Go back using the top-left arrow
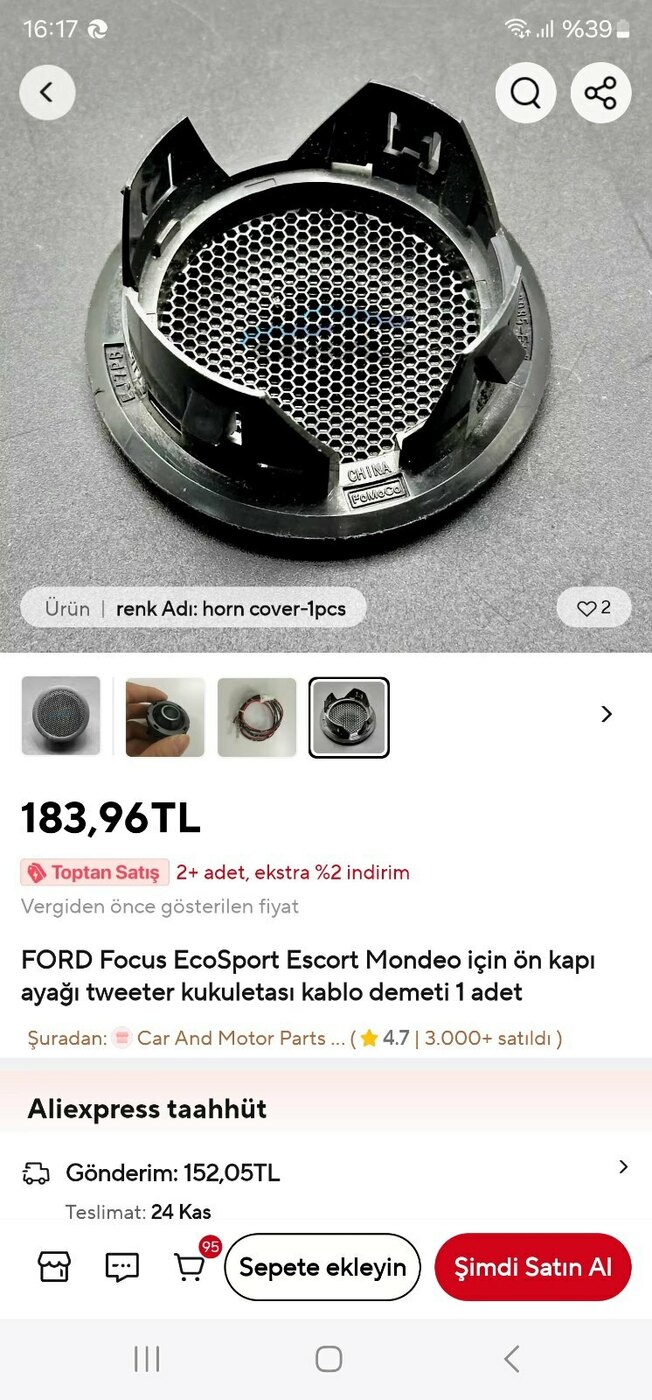This screenshot has width=652, height=1400. (47, 92)
